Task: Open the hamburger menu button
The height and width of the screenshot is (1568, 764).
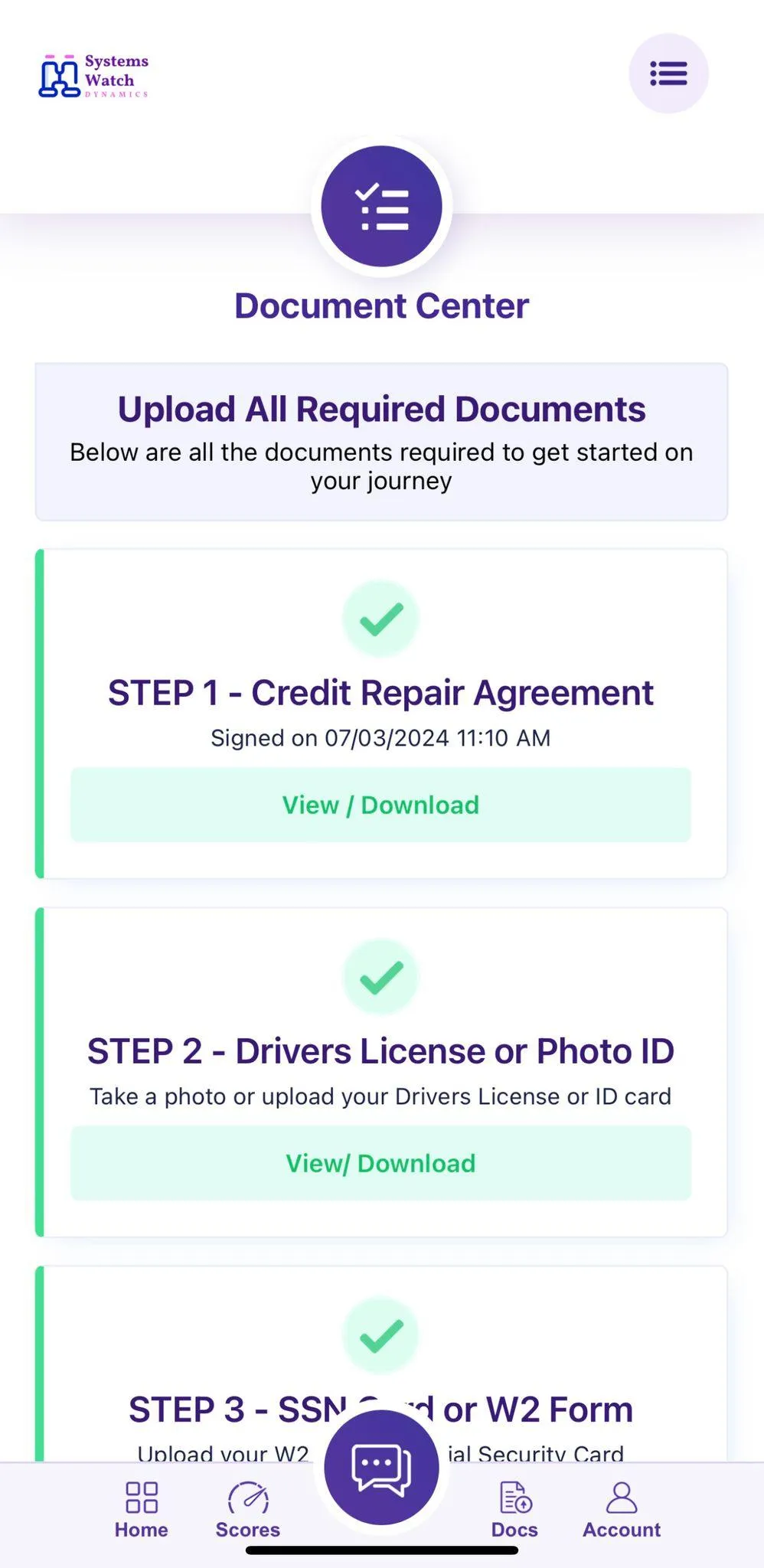Action: pos(668,73)
